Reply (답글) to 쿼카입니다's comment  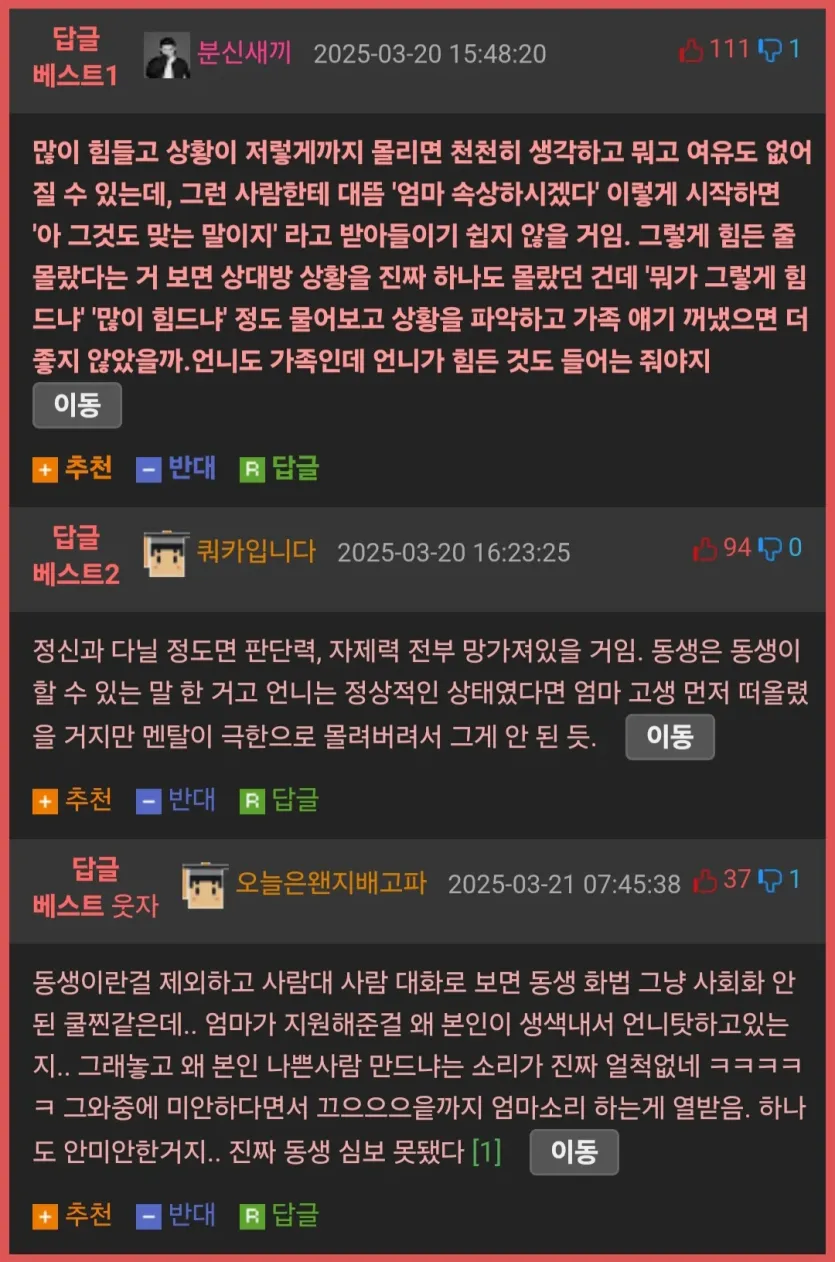click(x=279, y=800)
